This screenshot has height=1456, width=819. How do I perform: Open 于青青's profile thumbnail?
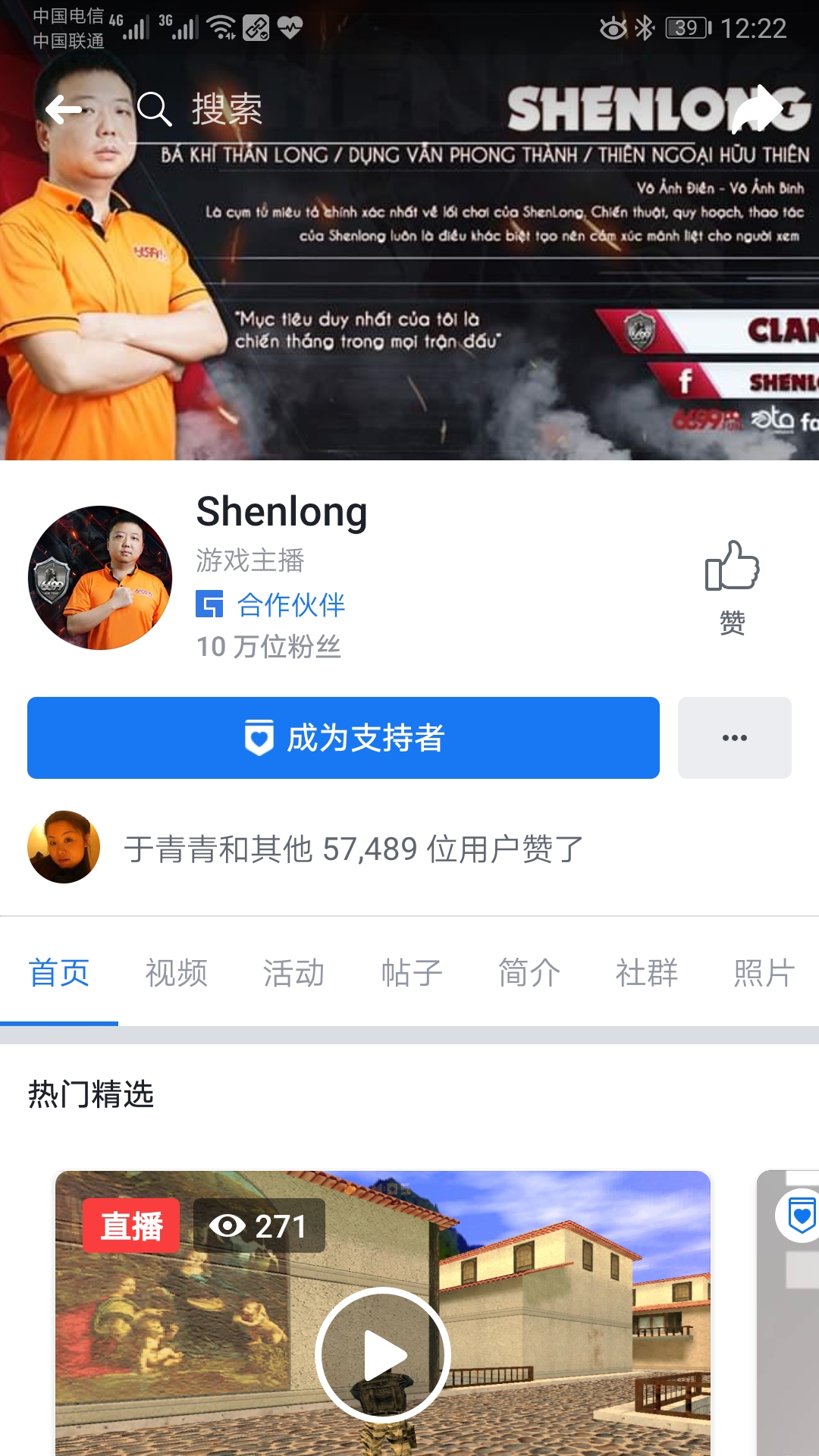(x=65, y=851)
